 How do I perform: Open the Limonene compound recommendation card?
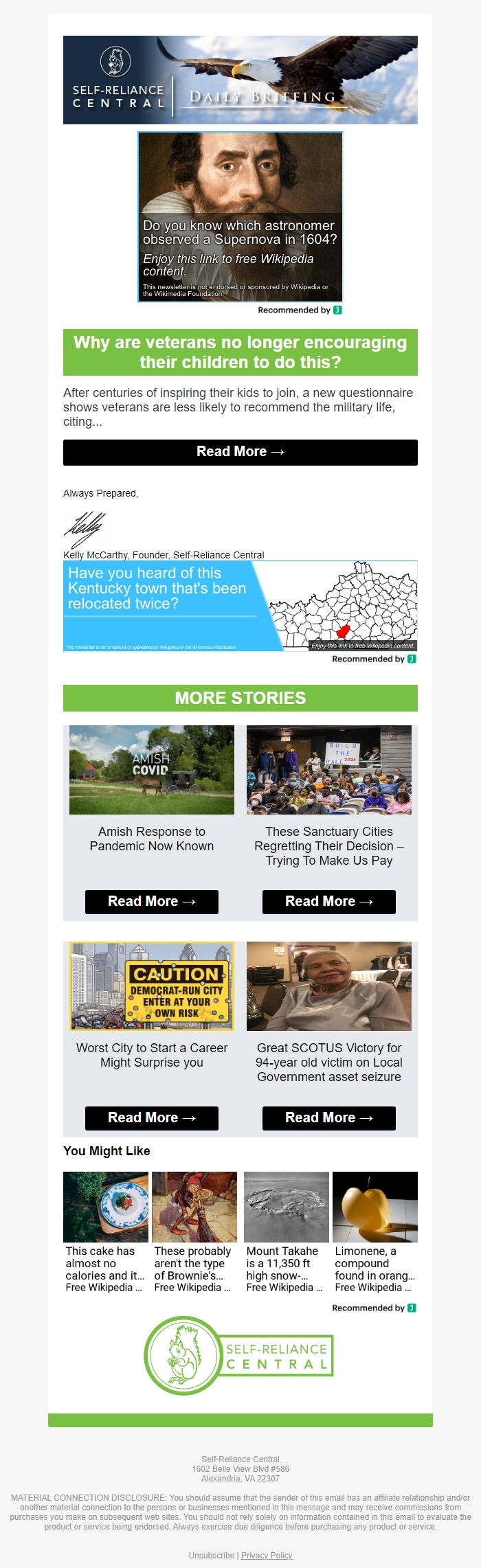click(x=374, y=1231)
